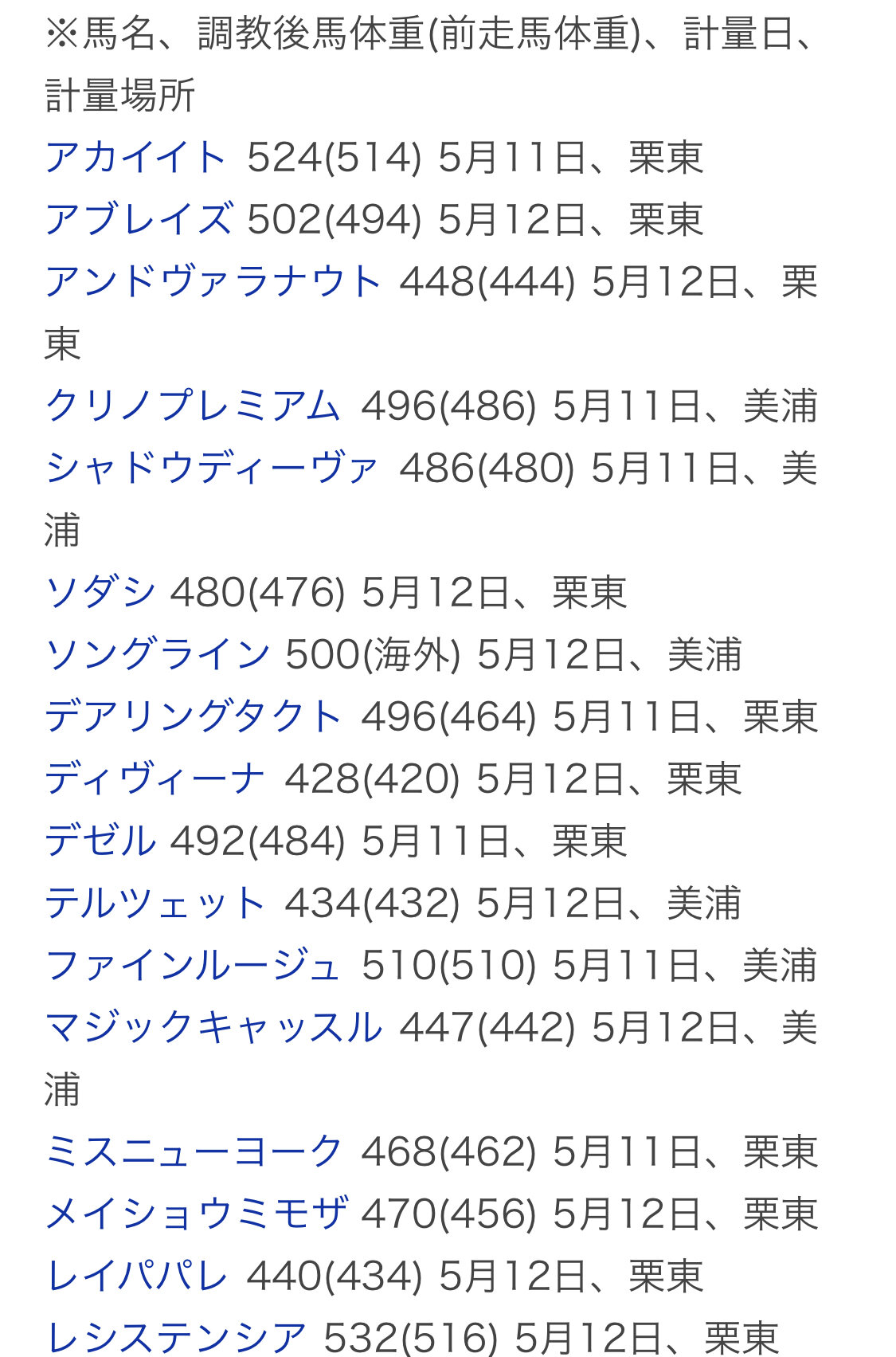Open the デゼル horse link
This screenshot has width=896, height=1357.
pos(101,841)
